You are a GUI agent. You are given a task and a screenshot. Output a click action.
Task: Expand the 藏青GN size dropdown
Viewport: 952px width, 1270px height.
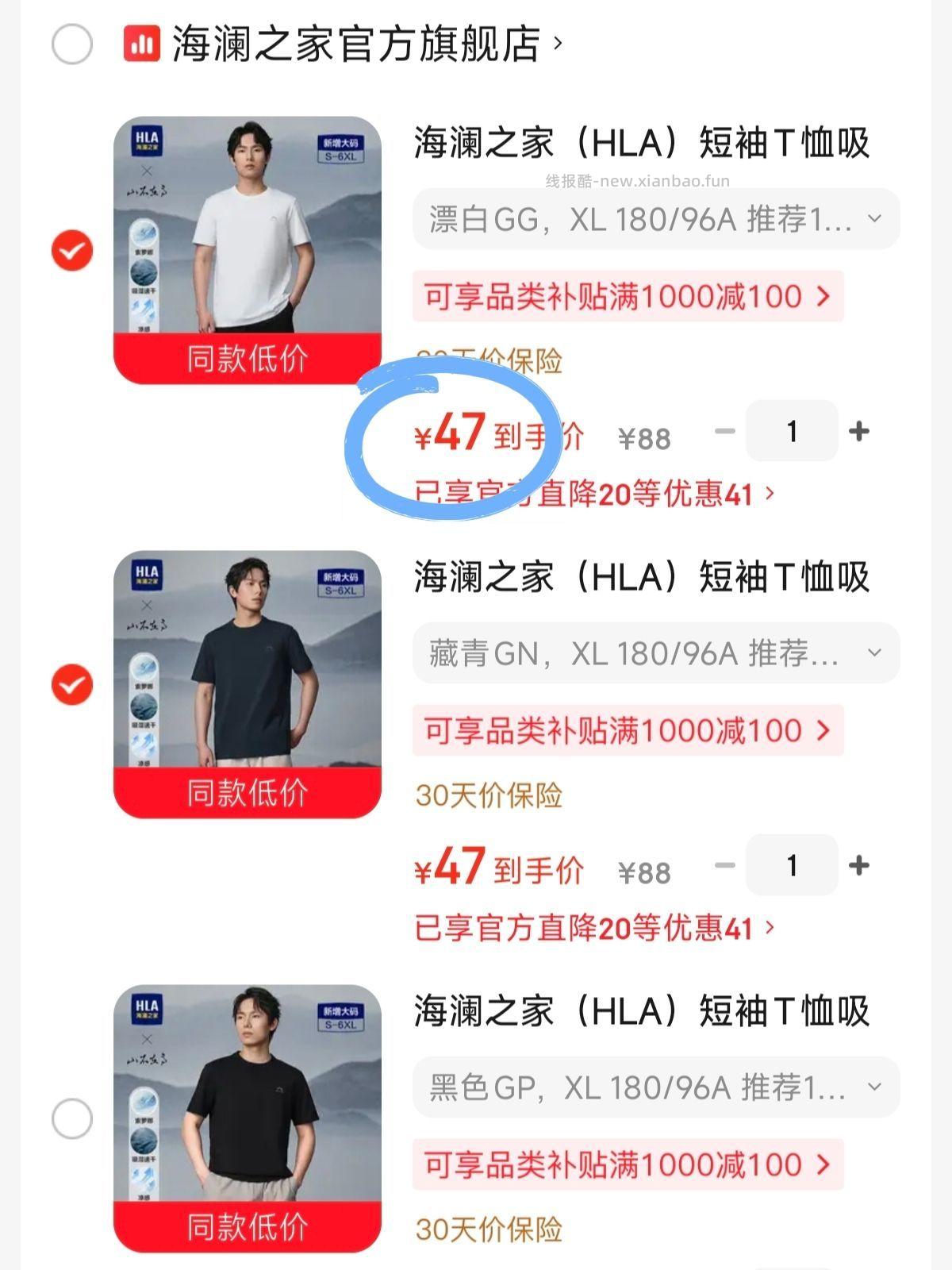point(655,653)
